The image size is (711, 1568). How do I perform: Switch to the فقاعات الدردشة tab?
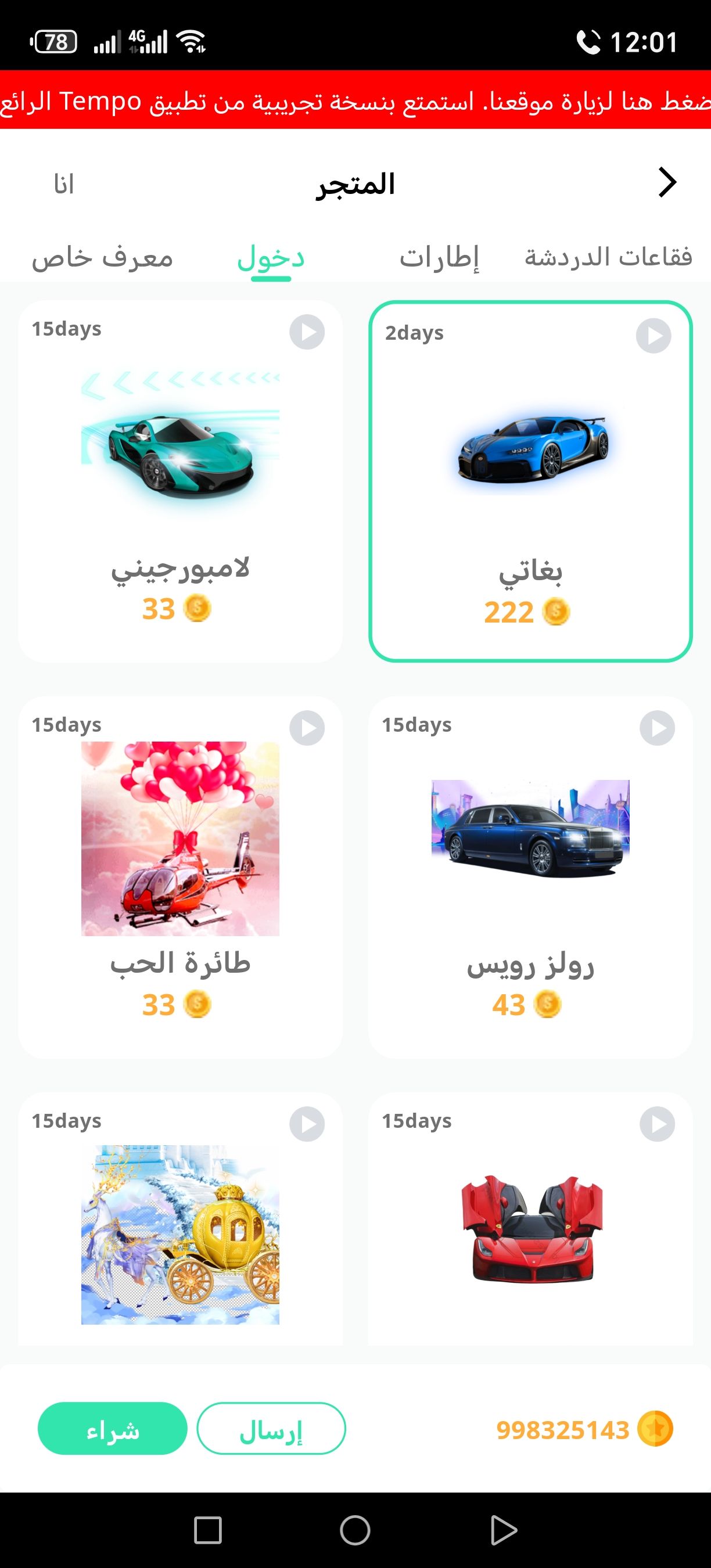(x=608, y=257)
